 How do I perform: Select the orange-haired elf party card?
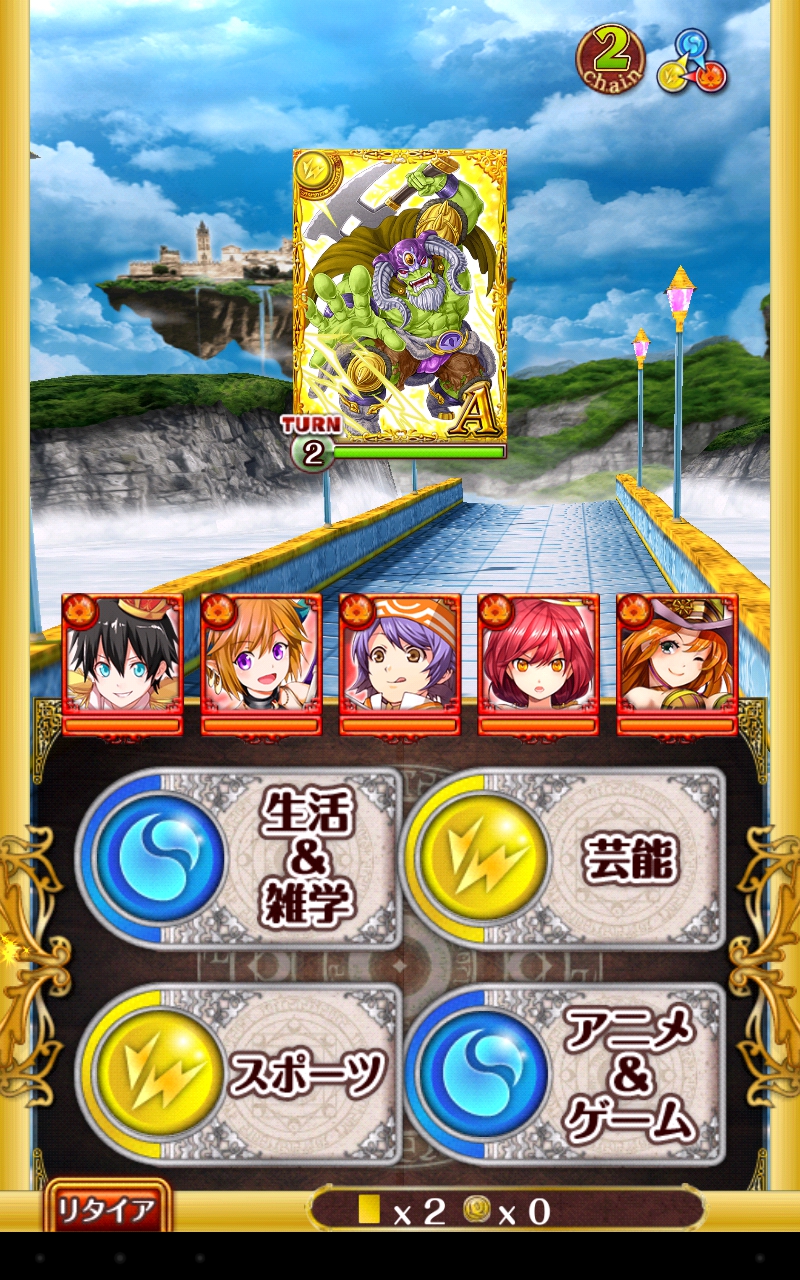pyautogui.click(x=261, y=663)
